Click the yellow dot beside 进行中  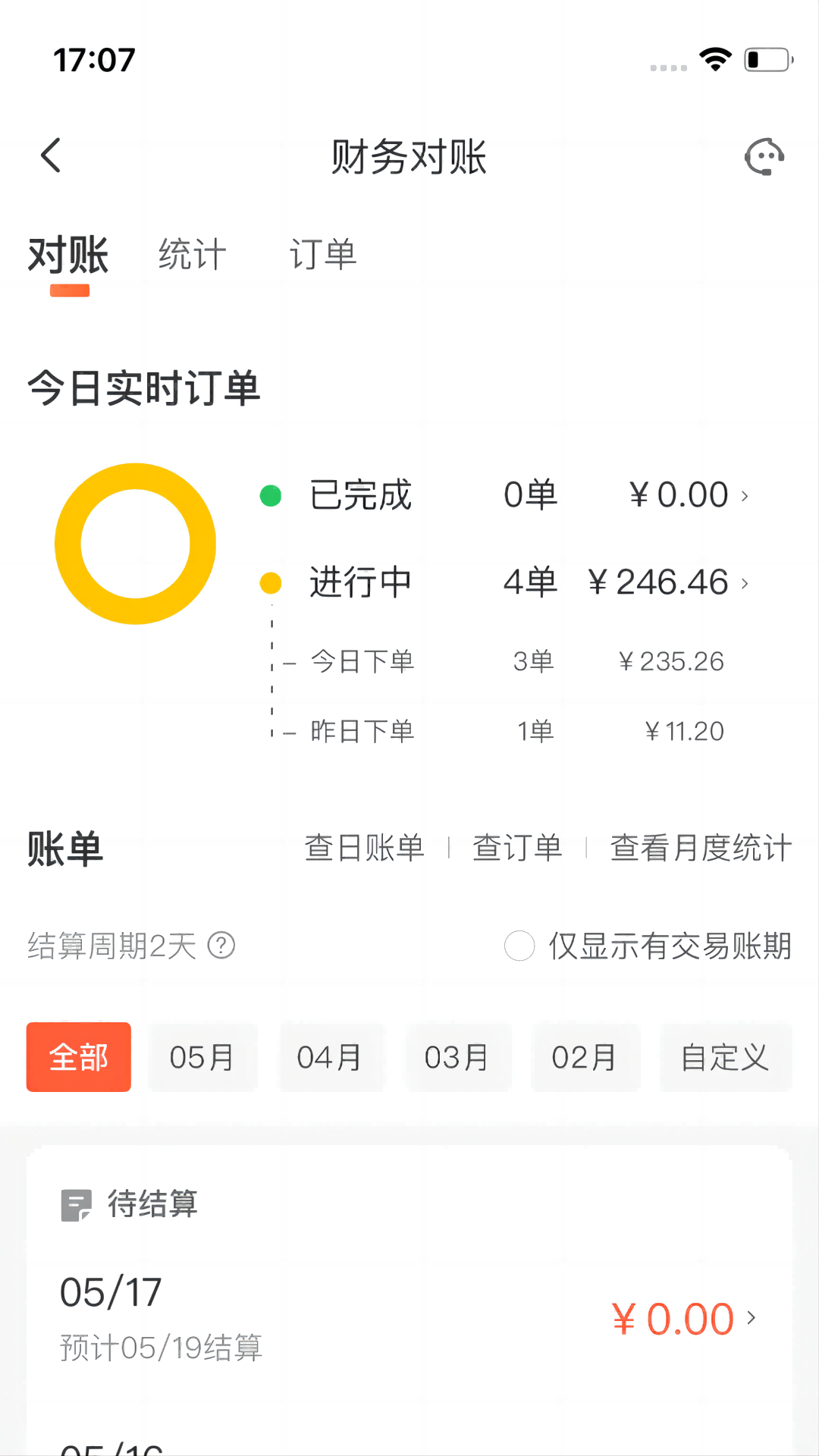(x=271, y=581)
